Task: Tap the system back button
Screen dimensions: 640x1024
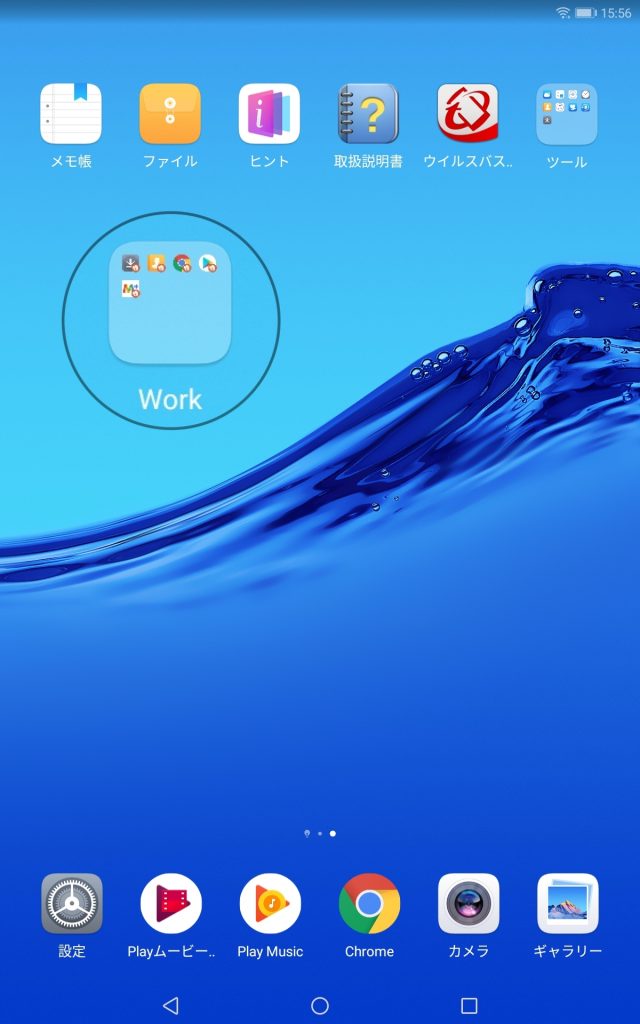Action: [170, 1005]
